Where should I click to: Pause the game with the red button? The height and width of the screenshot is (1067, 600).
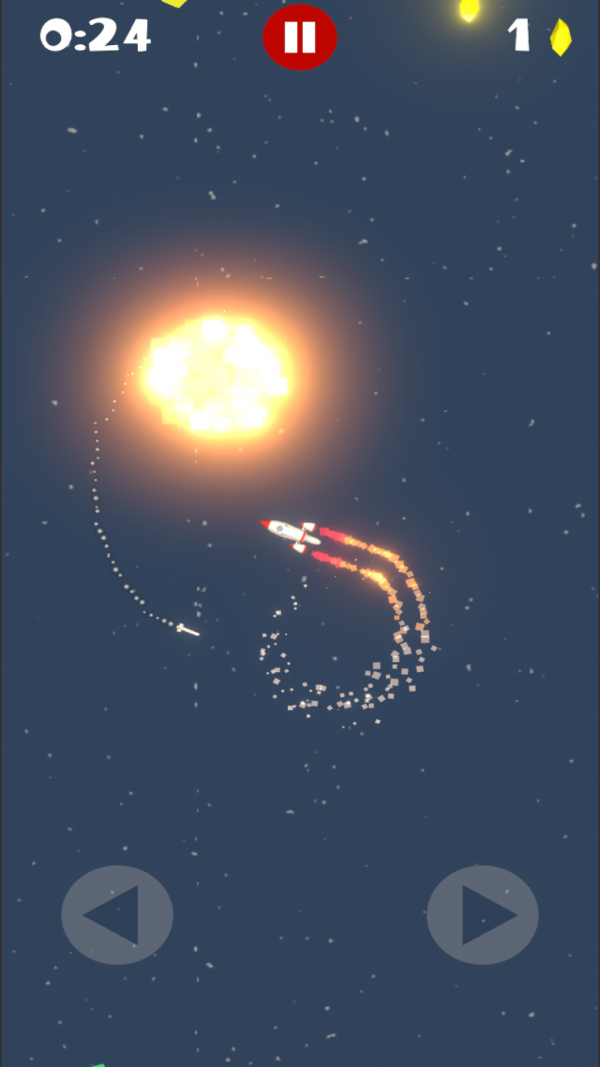(x=300, y=37)
